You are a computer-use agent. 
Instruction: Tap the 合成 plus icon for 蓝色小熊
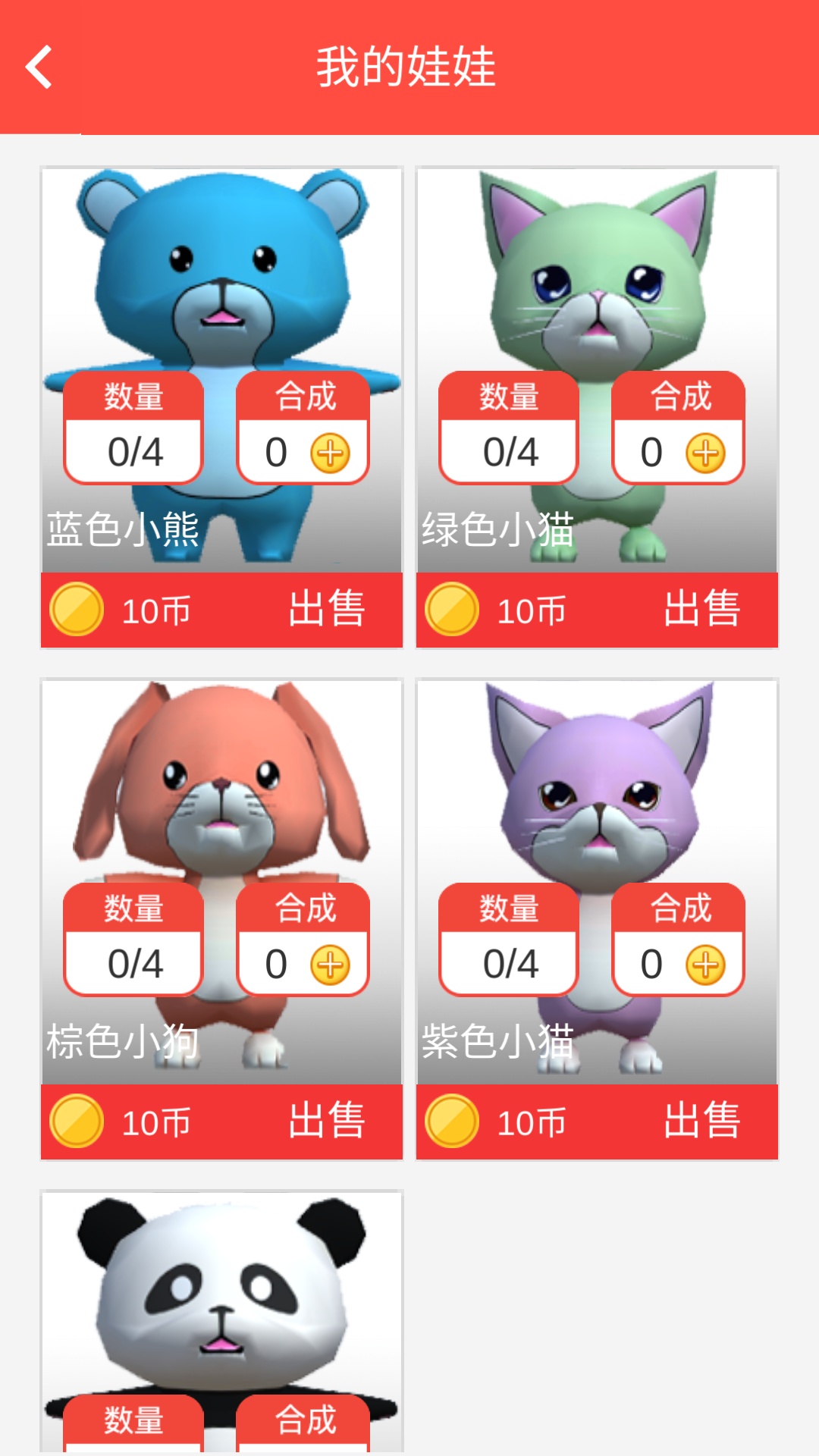(330, 453)
